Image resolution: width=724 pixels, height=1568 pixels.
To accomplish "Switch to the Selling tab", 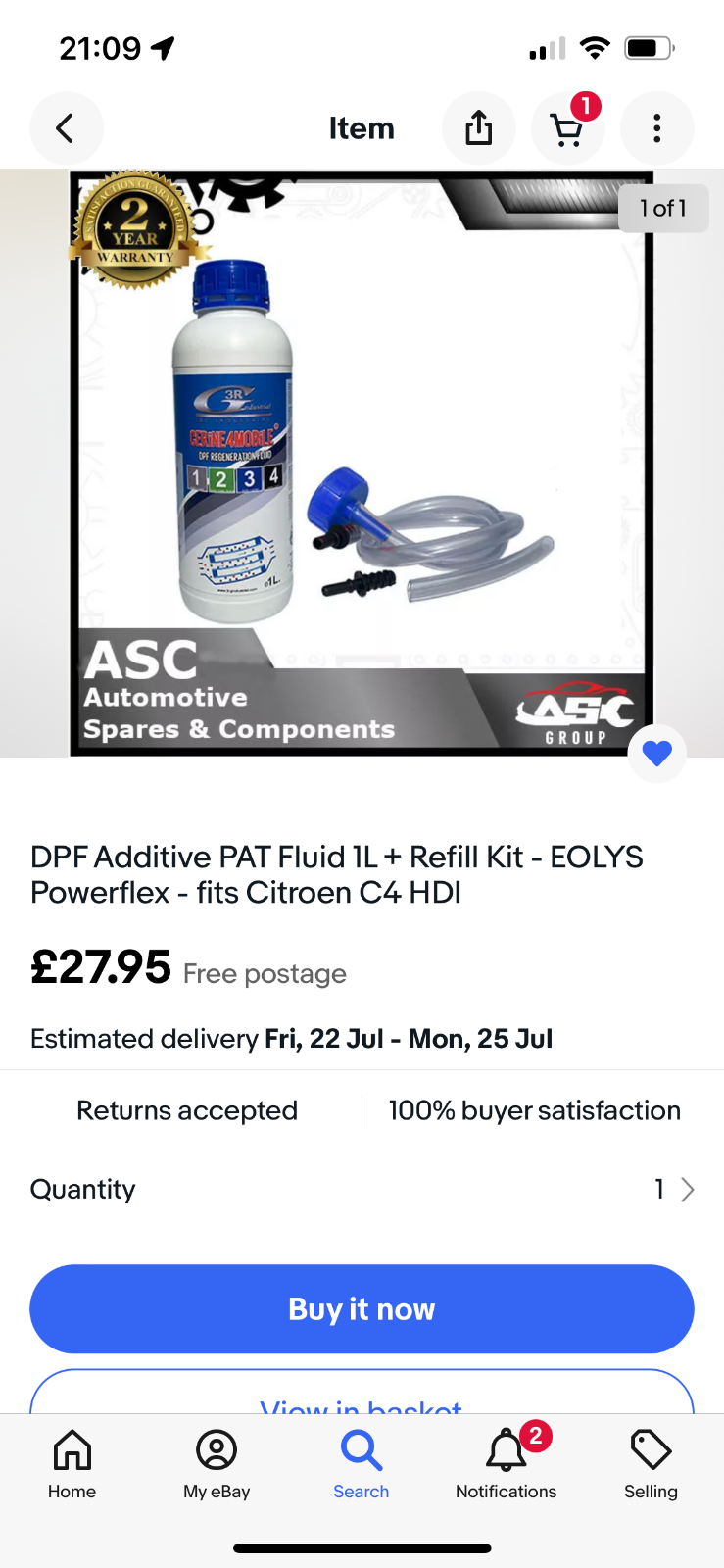I will point(651,1464).
